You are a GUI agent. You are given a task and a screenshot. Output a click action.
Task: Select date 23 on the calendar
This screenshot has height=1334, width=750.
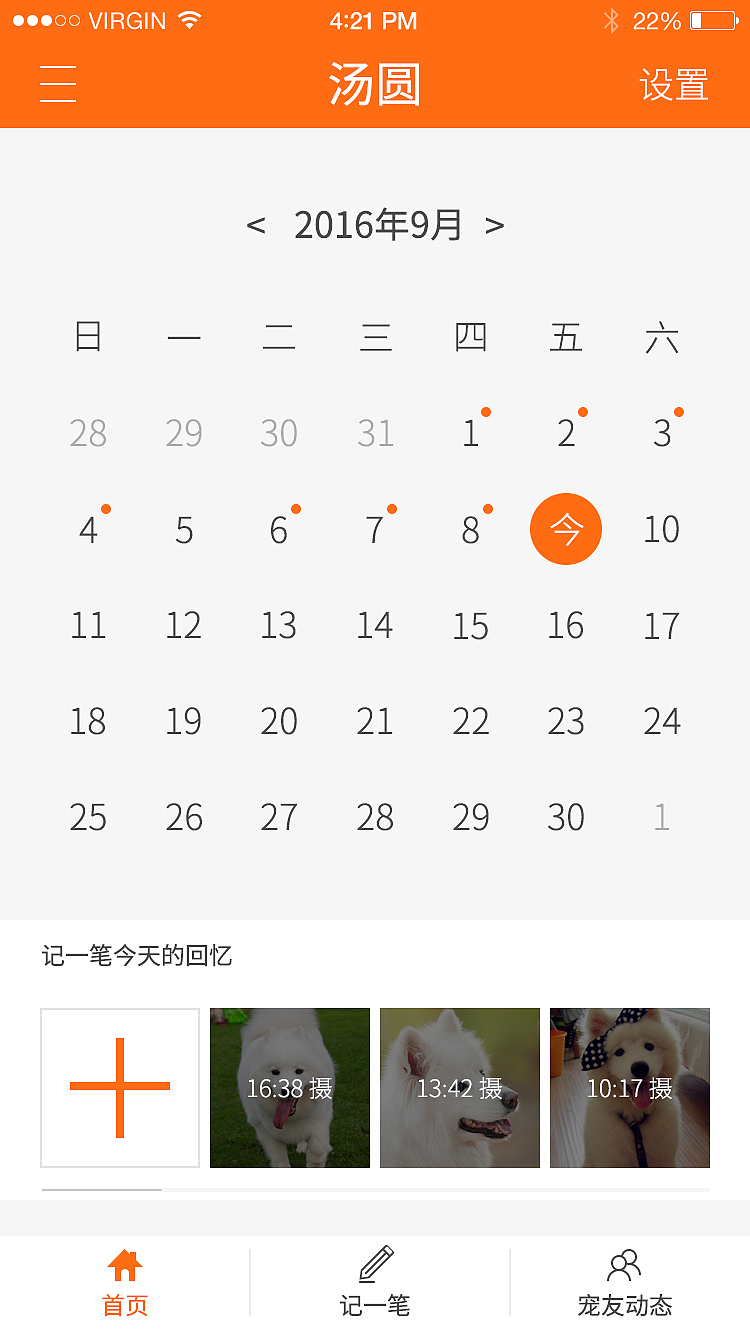point(566,722)
